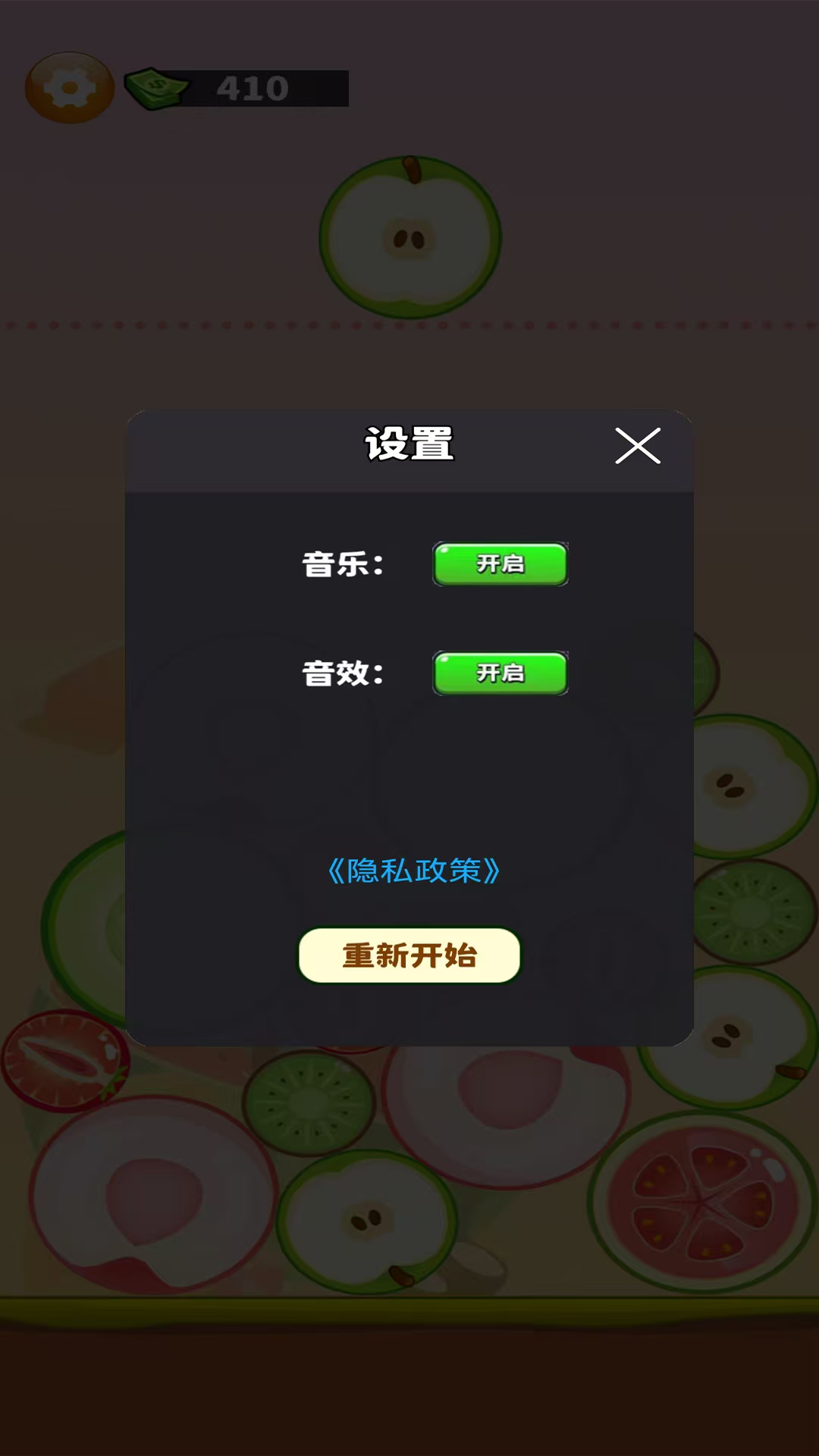Click the green cash money icon

coord(155,87)
